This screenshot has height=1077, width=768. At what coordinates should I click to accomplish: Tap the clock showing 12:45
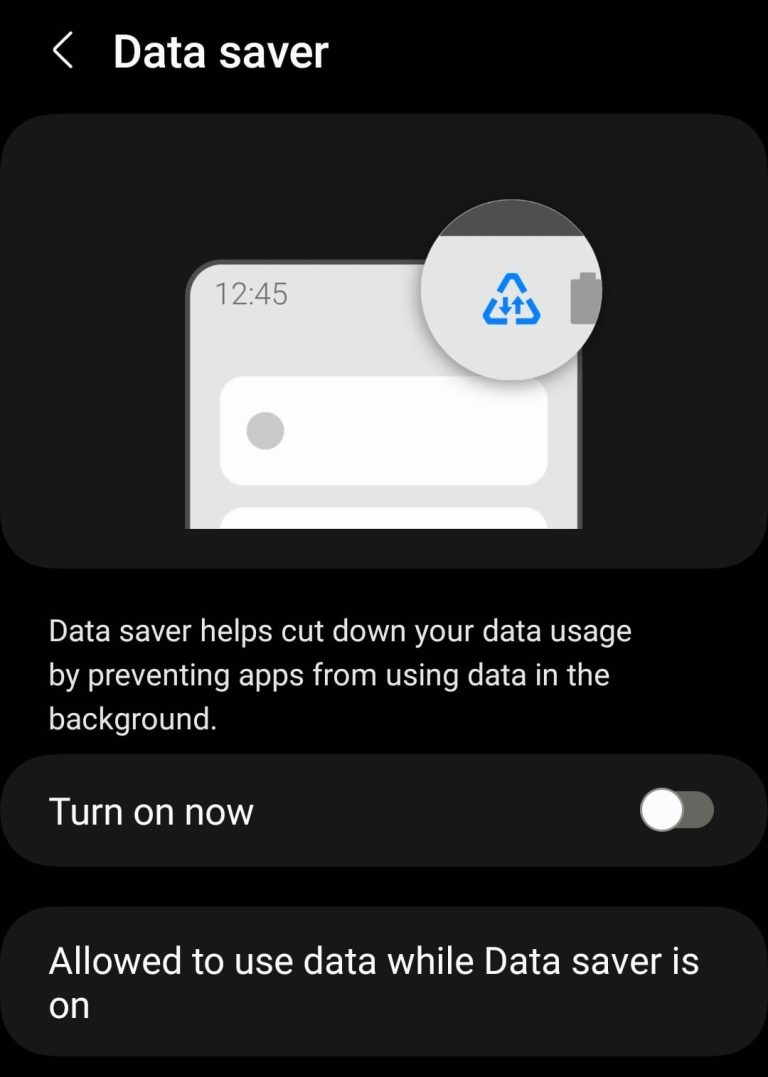253,295
